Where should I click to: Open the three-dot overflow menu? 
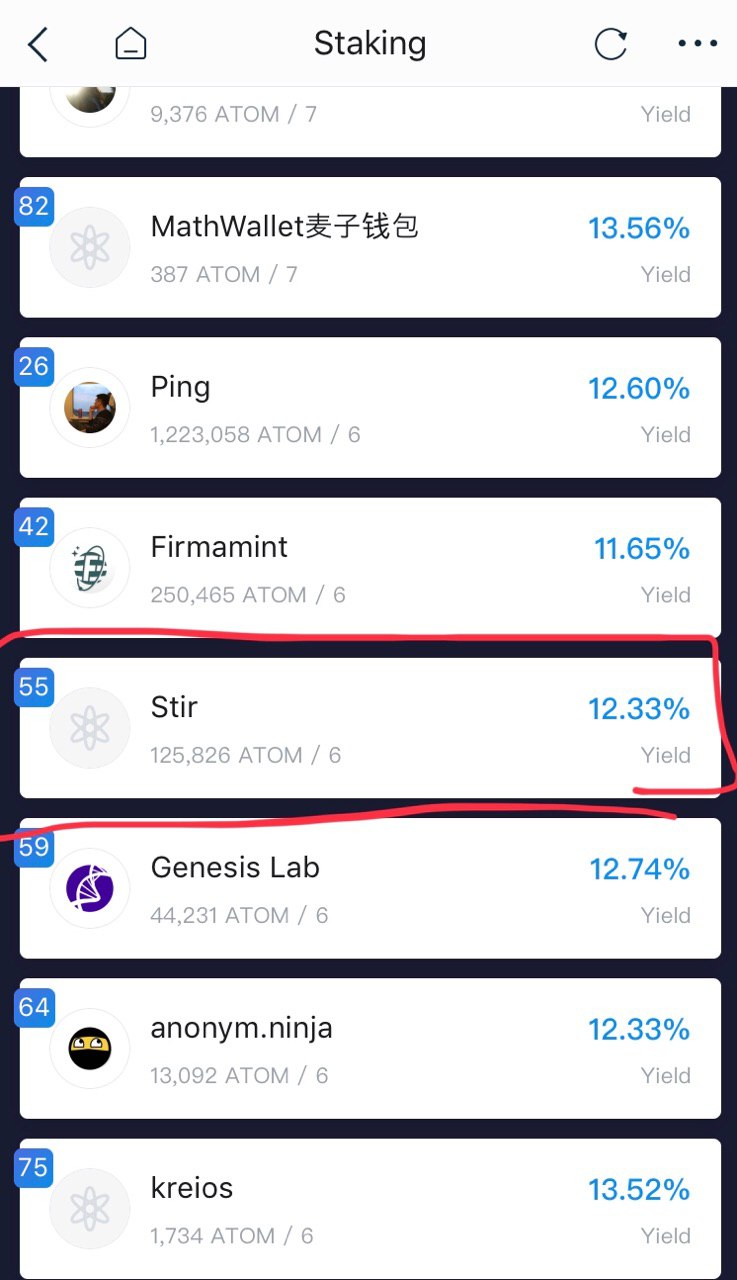698,44
